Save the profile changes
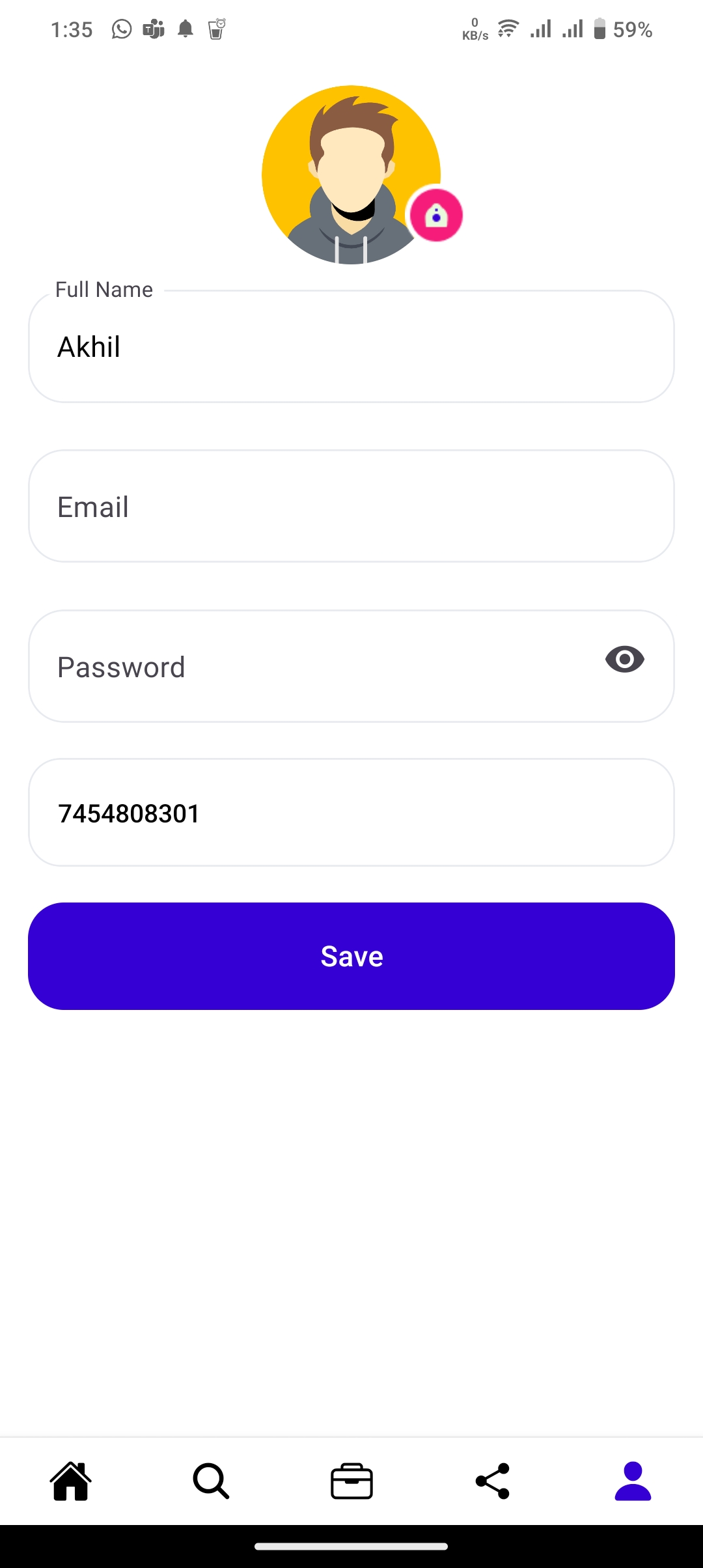Screen dimensions: 703x1568 [351, 956]
